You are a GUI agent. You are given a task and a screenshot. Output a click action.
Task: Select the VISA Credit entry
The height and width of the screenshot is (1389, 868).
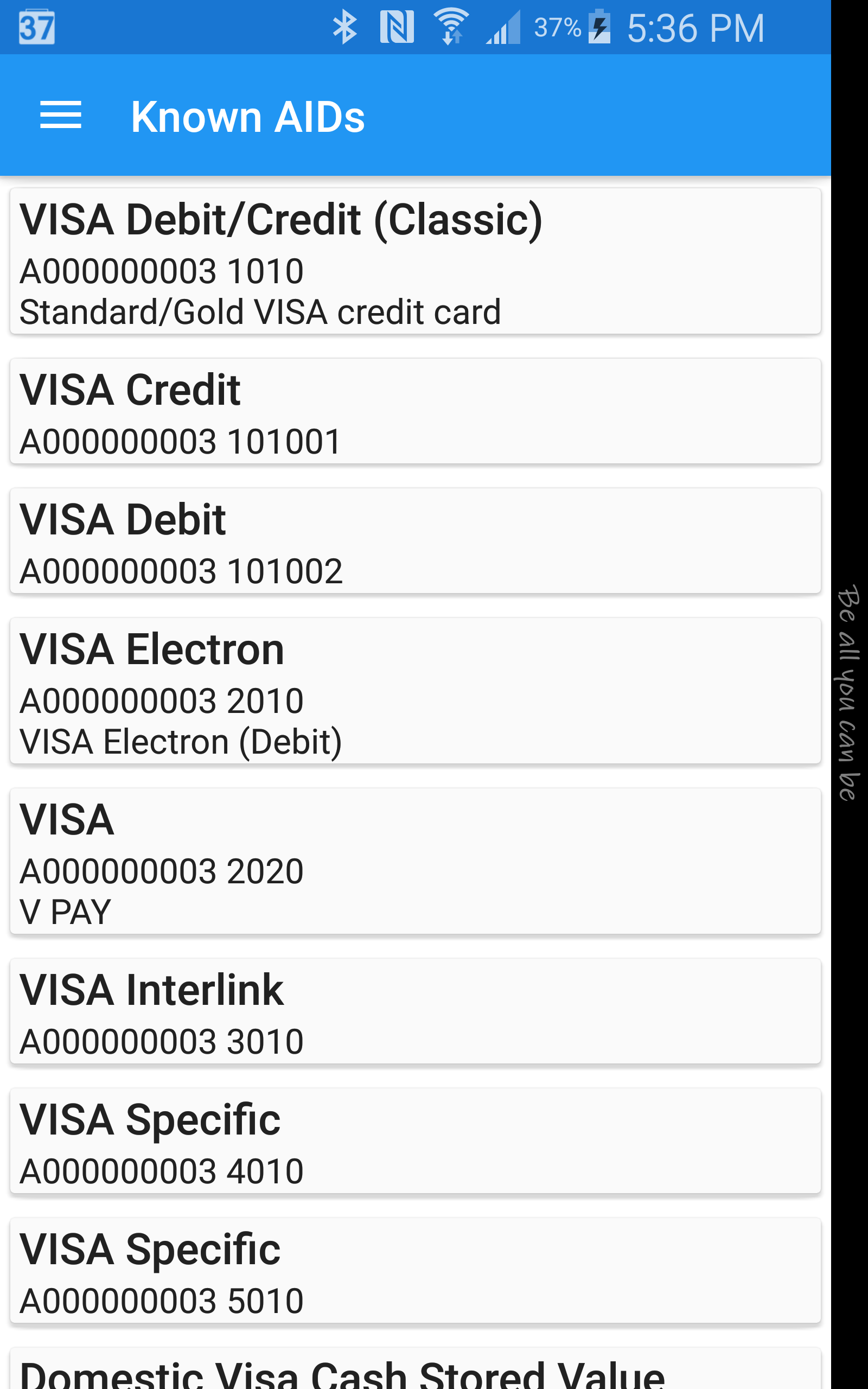pos(415,411)
